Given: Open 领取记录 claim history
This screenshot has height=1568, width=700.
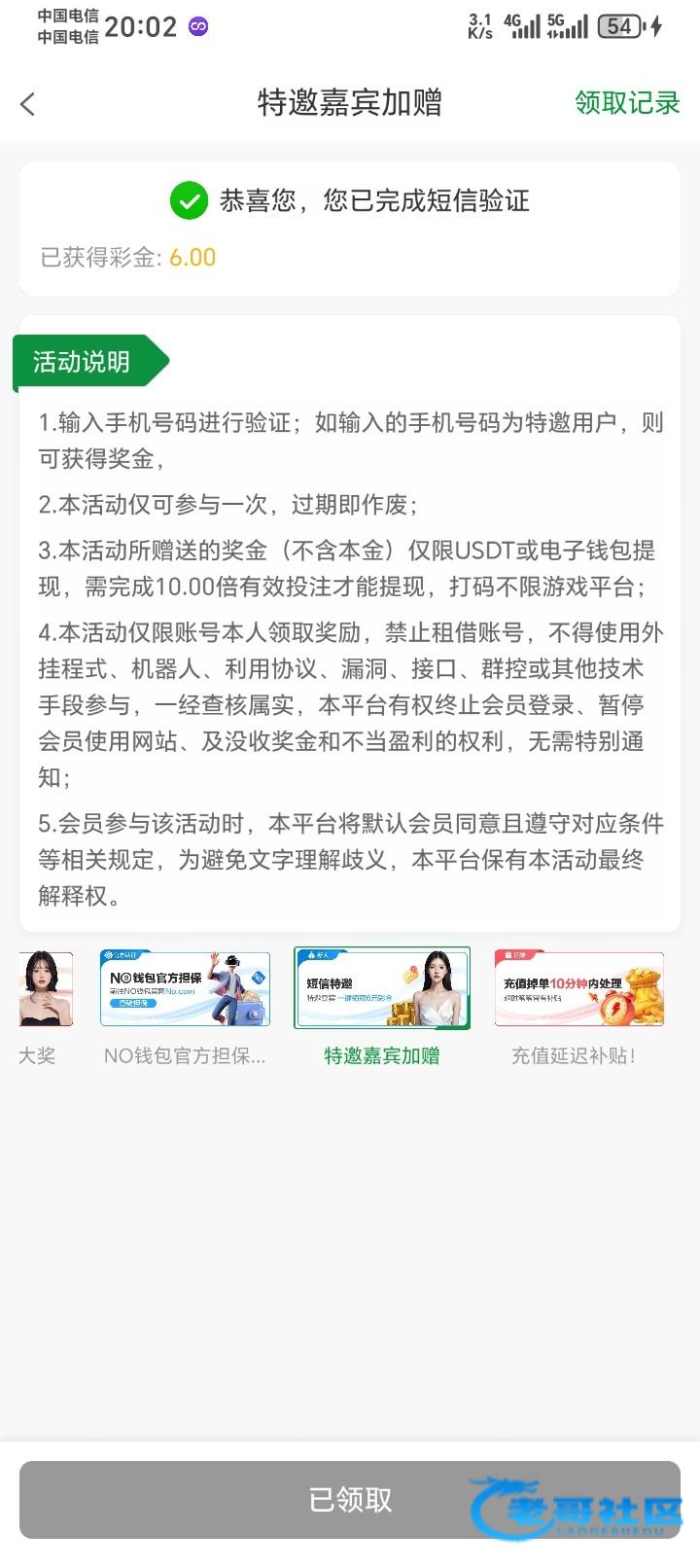Looking at the screenshot, I should [x=627, y=102].
